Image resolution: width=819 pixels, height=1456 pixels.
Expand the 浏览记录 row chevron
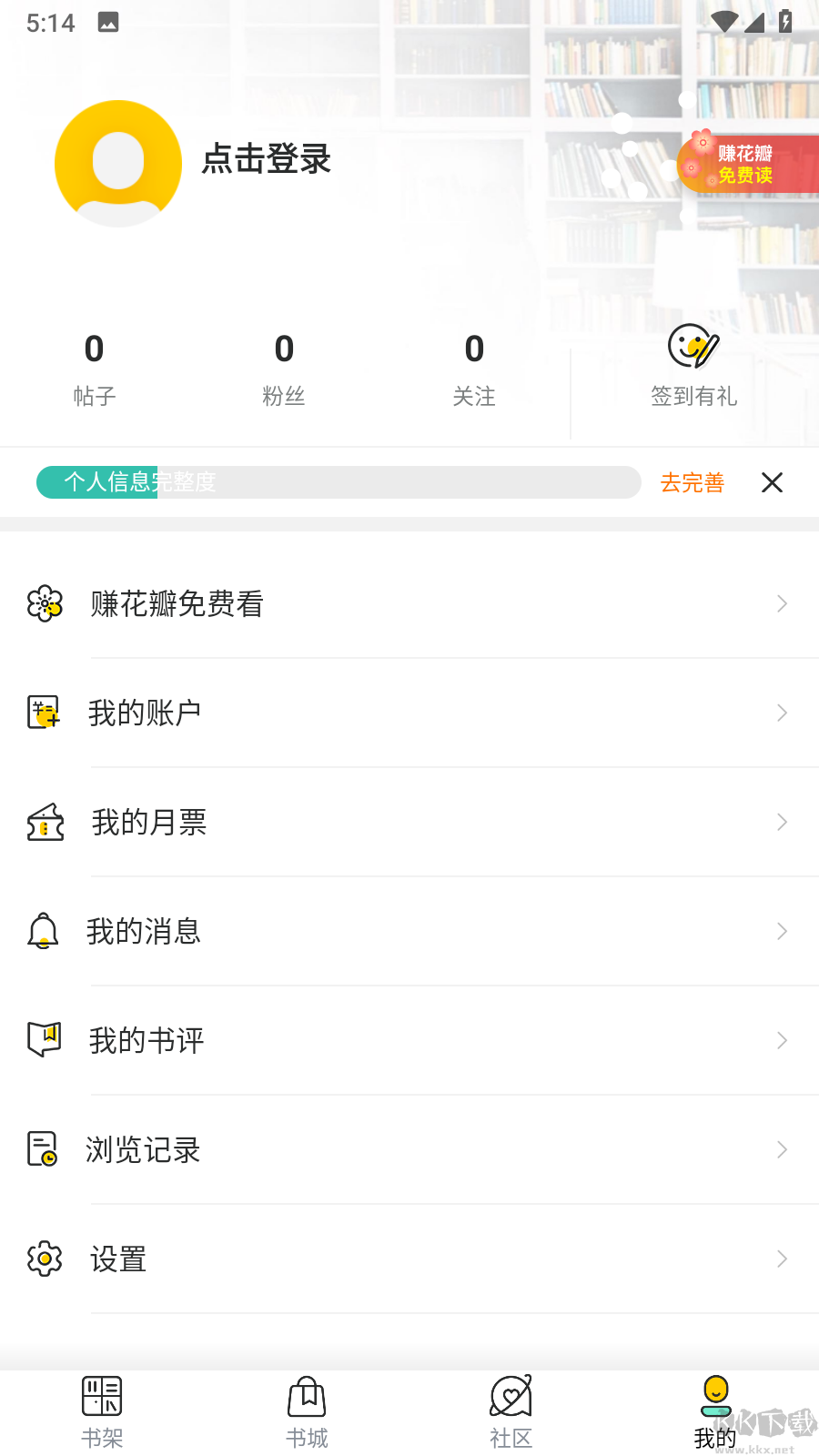782,1149
